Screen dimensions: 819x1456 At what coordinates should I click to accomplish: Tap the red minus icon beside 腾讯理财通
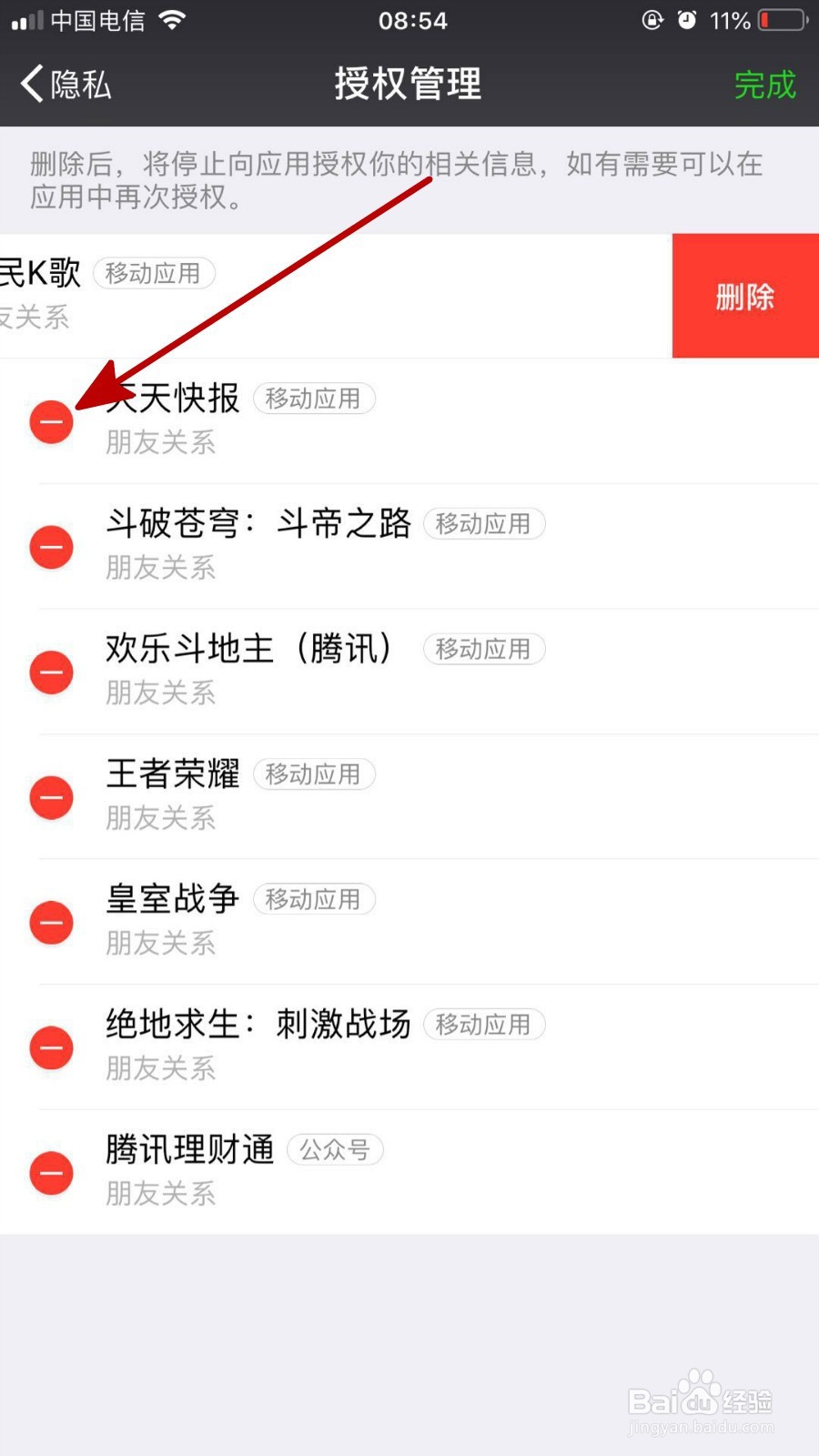[52, 1173]
